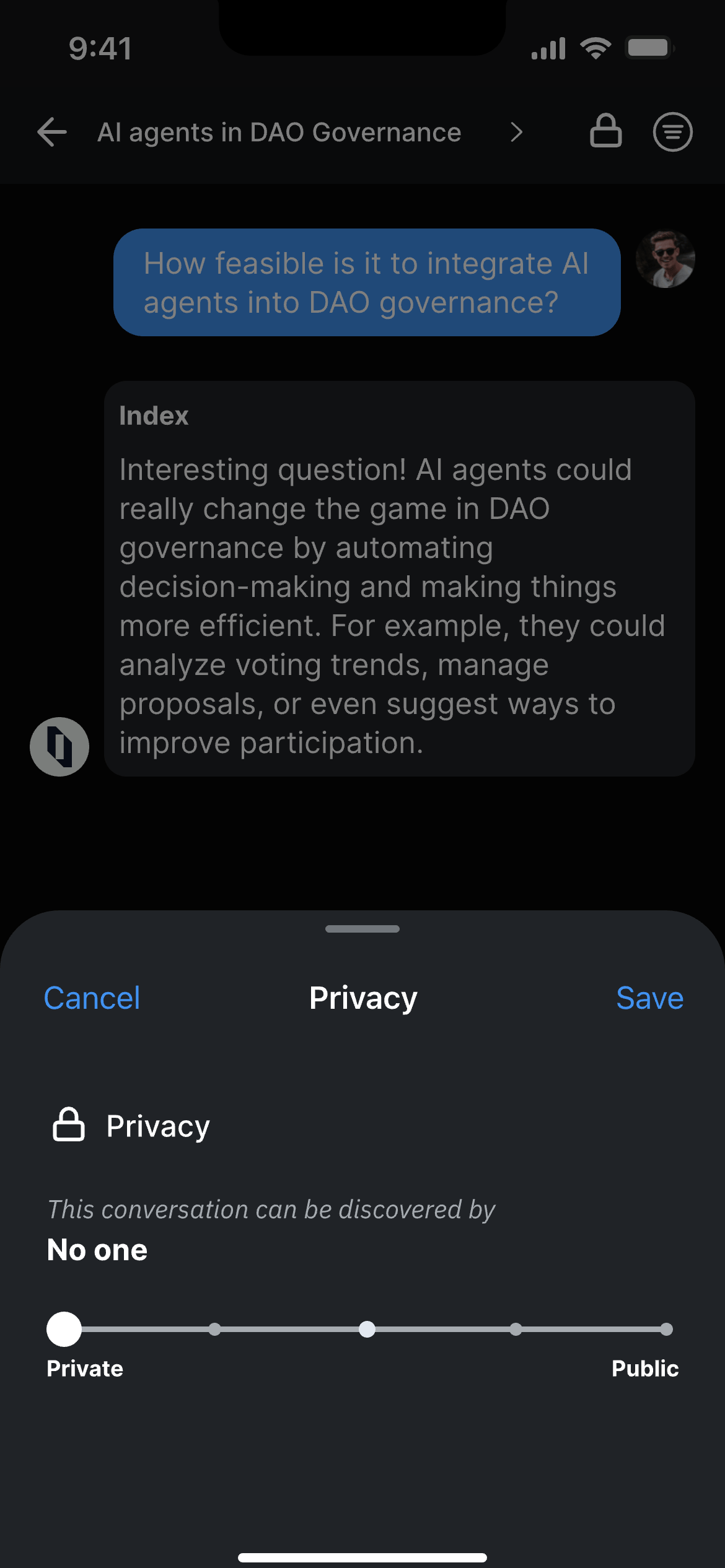725x1568 pixels.
Task: Select the middle stop on the privacy scale
Action: (x=366, y=1329)
